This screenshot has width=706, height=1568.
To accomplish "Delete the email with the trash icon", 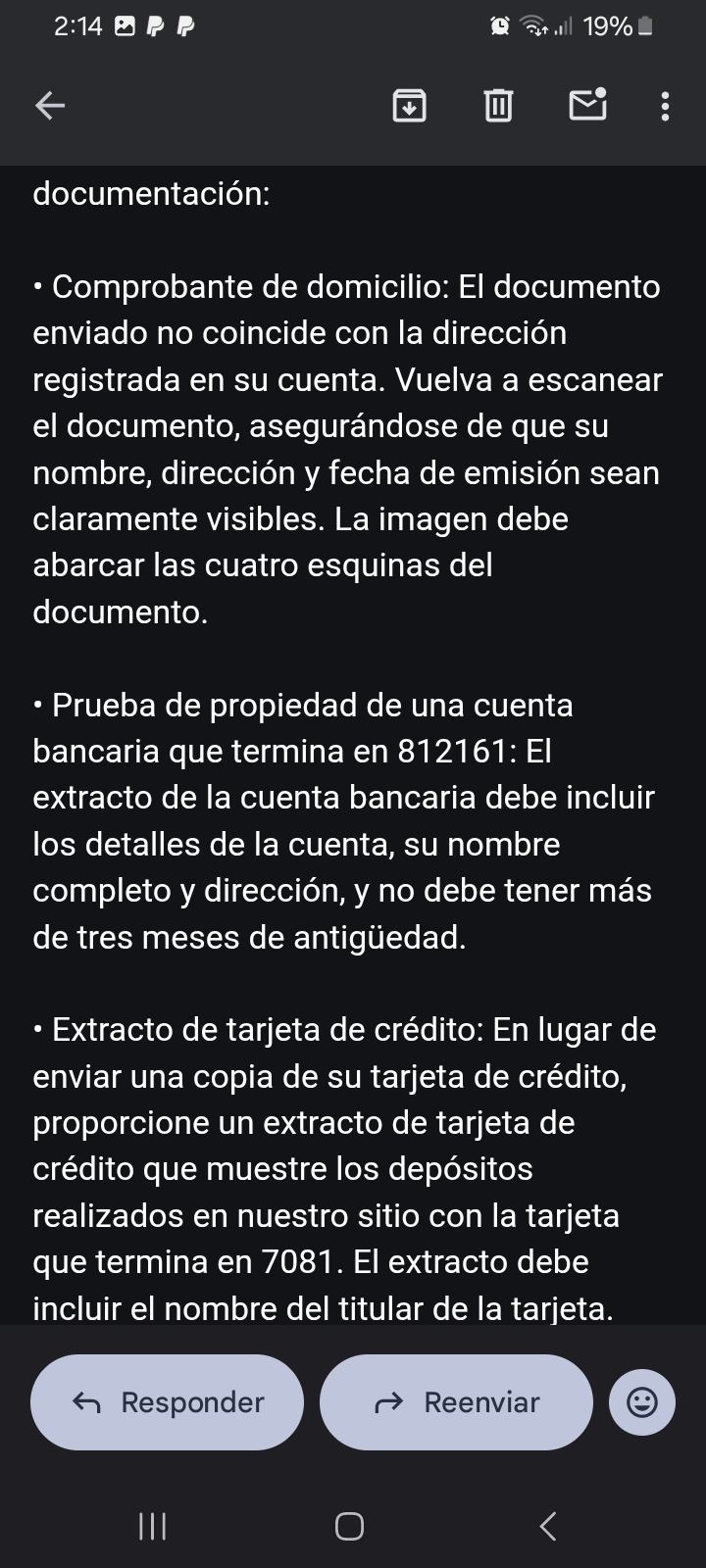I will [x=498, y=105].
